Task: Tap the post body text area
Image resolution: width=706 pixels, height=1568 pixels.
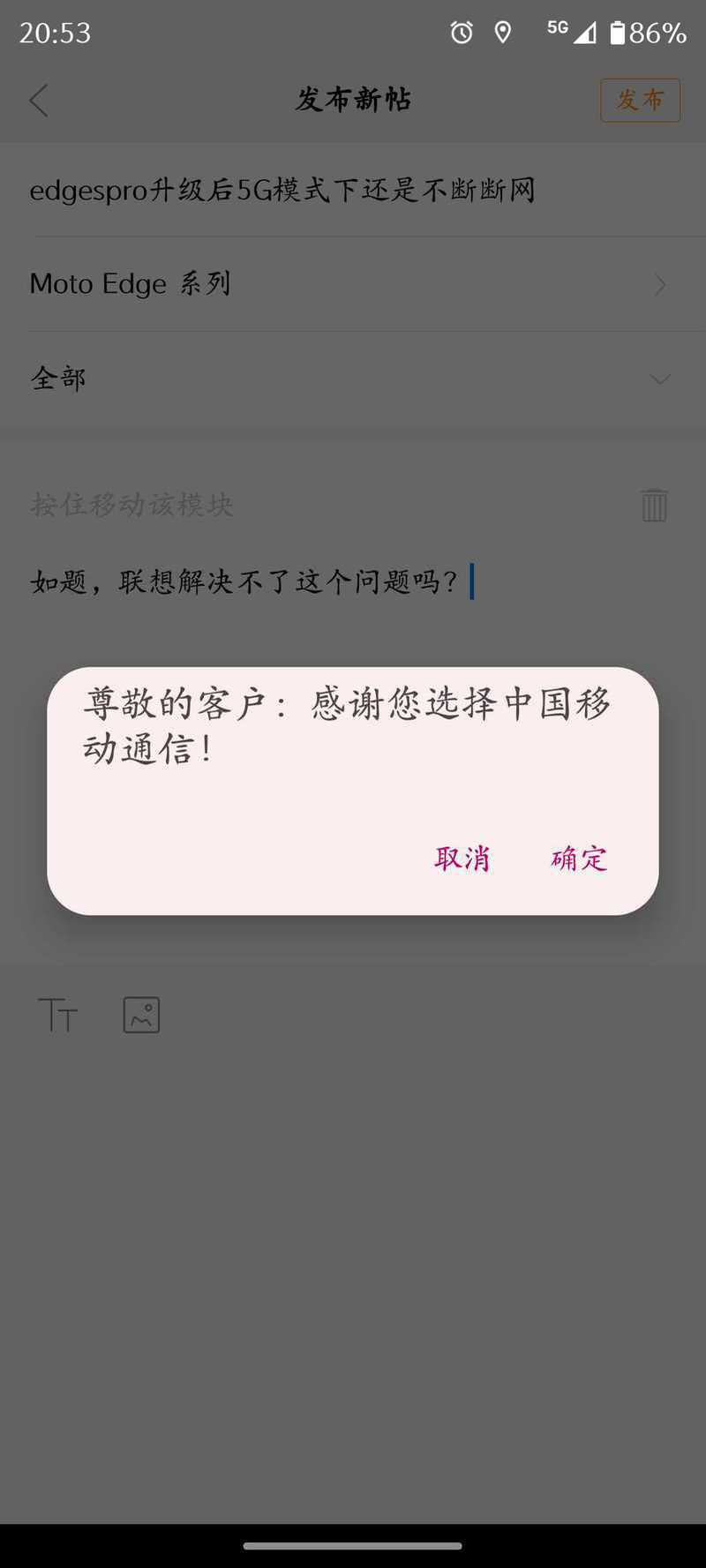Action: pyautogui.click(x=353, y=581)
